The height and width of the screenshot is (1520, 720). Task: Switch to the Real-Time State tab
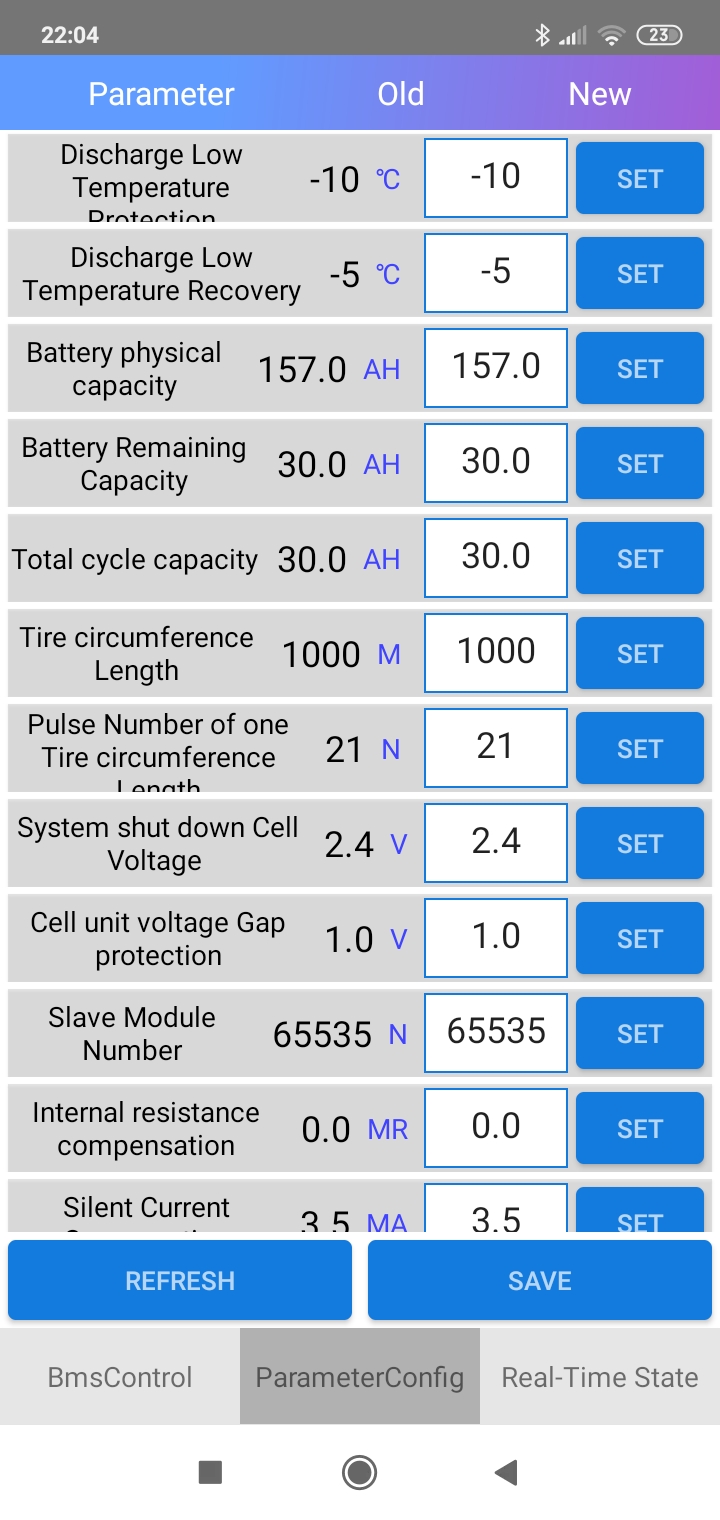click(600, 1376)
